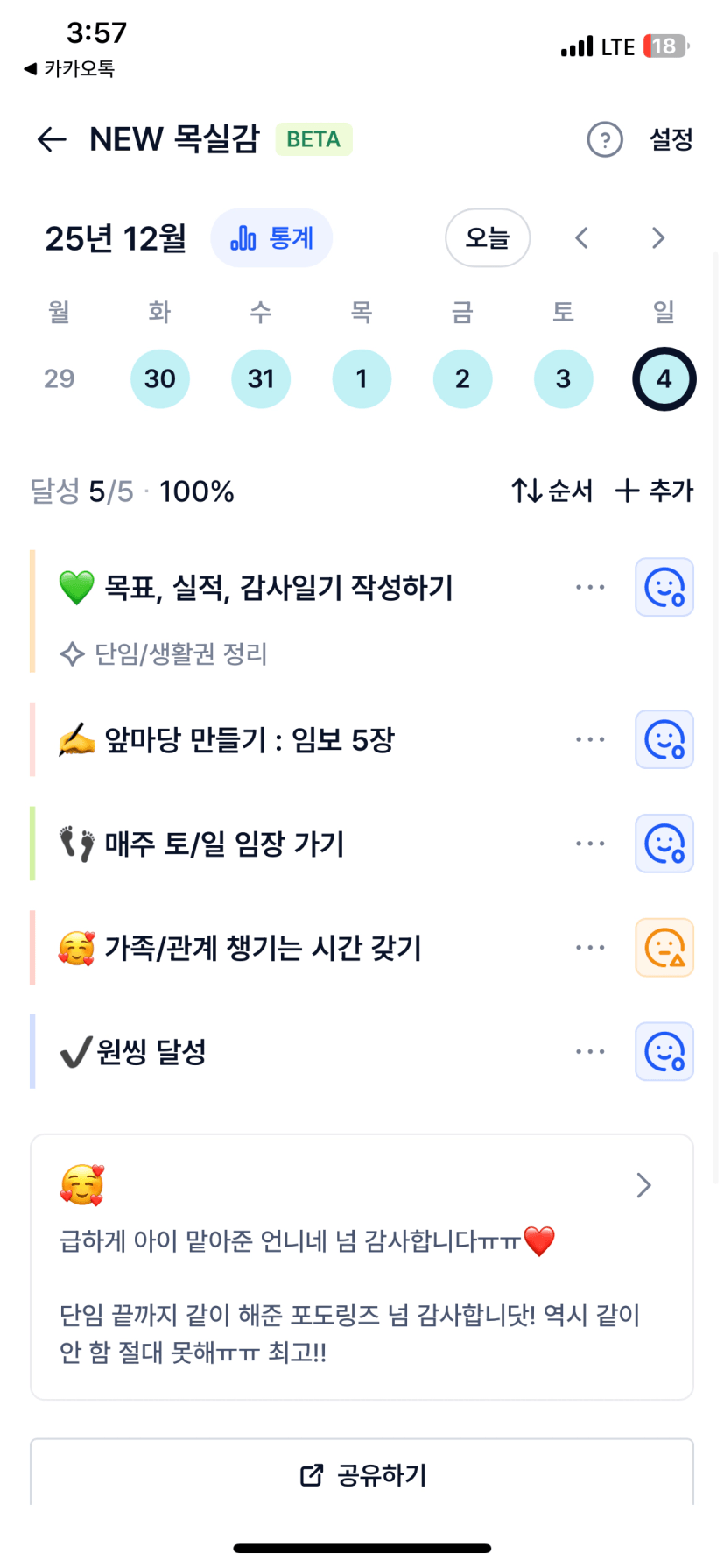Open the 통계 statistics view

point(271,238)
